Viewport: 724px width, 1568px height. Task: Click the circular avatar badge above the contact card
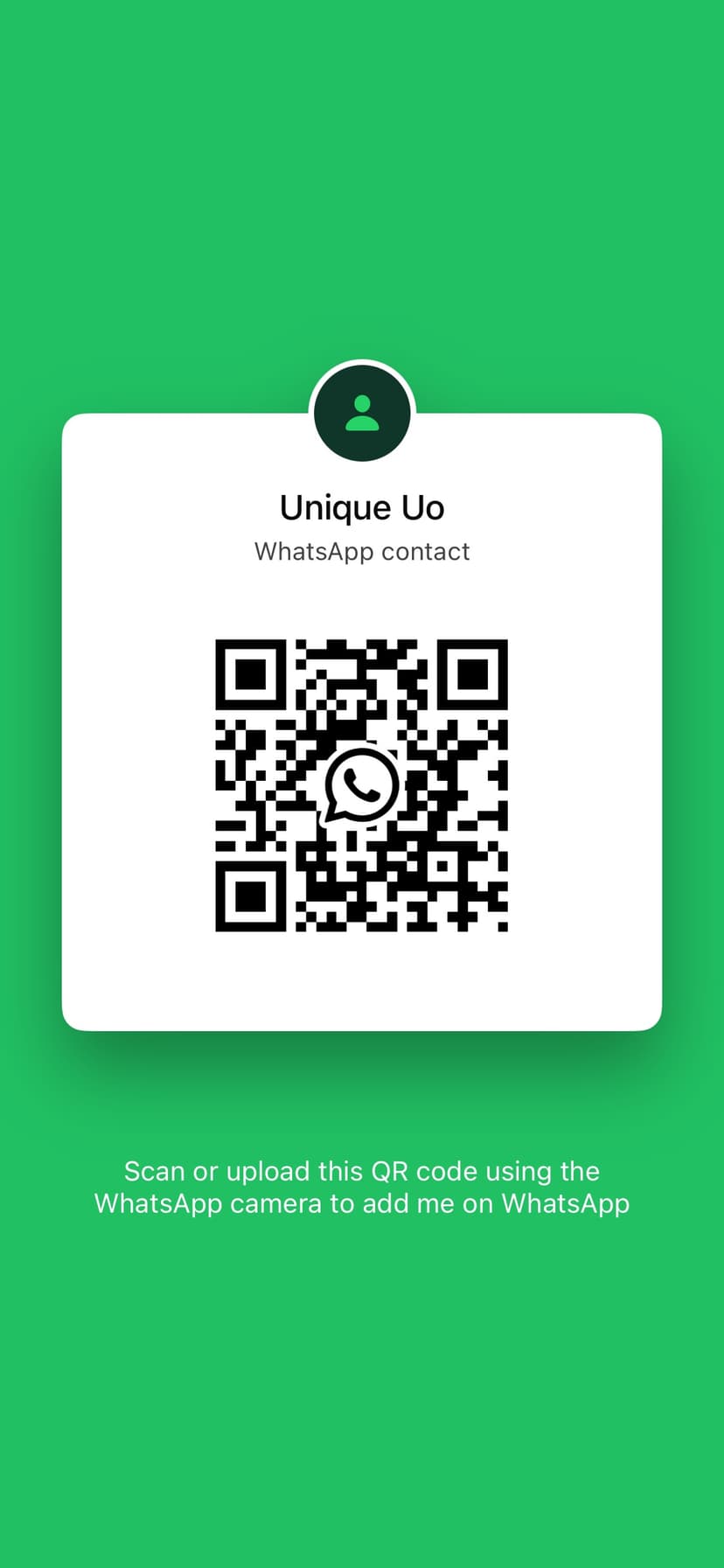(362, 411)
